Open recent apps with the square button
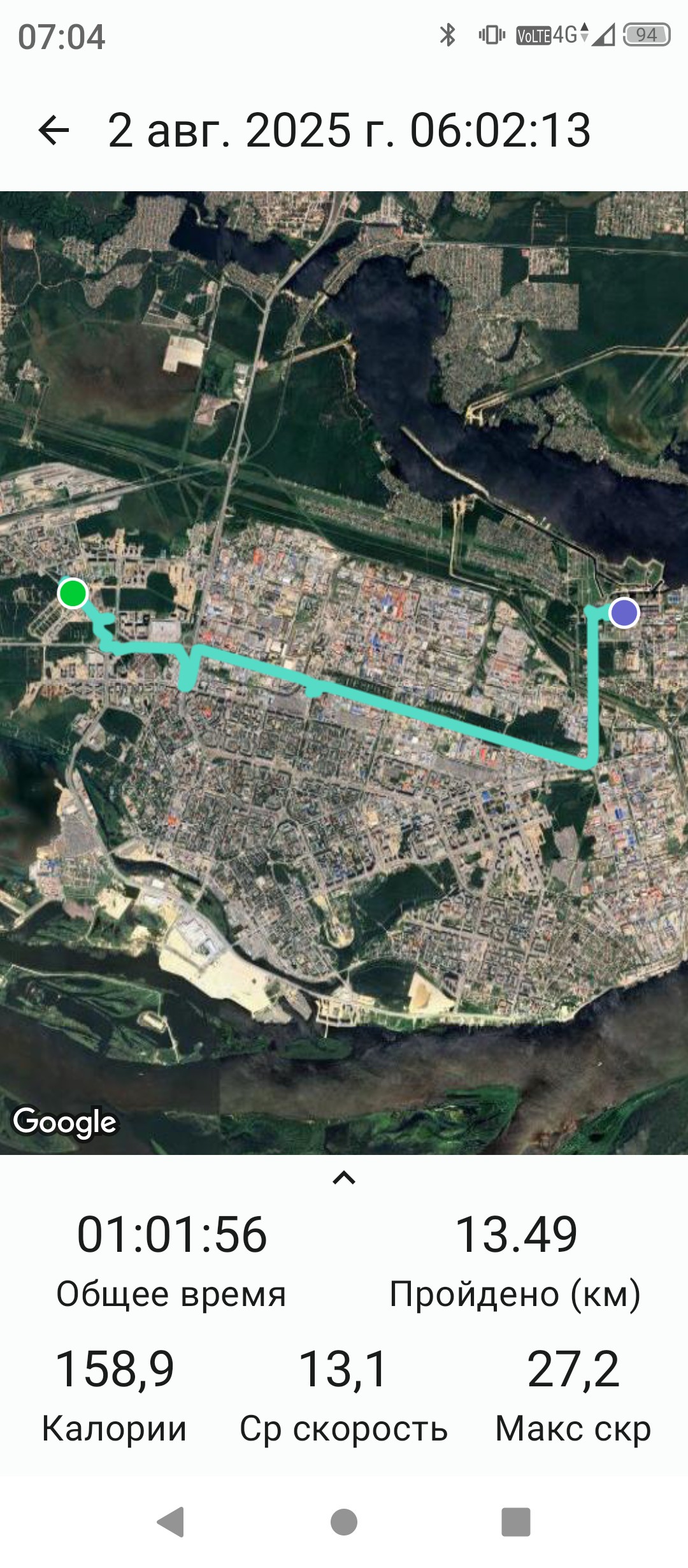The height and width of the screenshot is (1568, 688). click(516, 1522)
